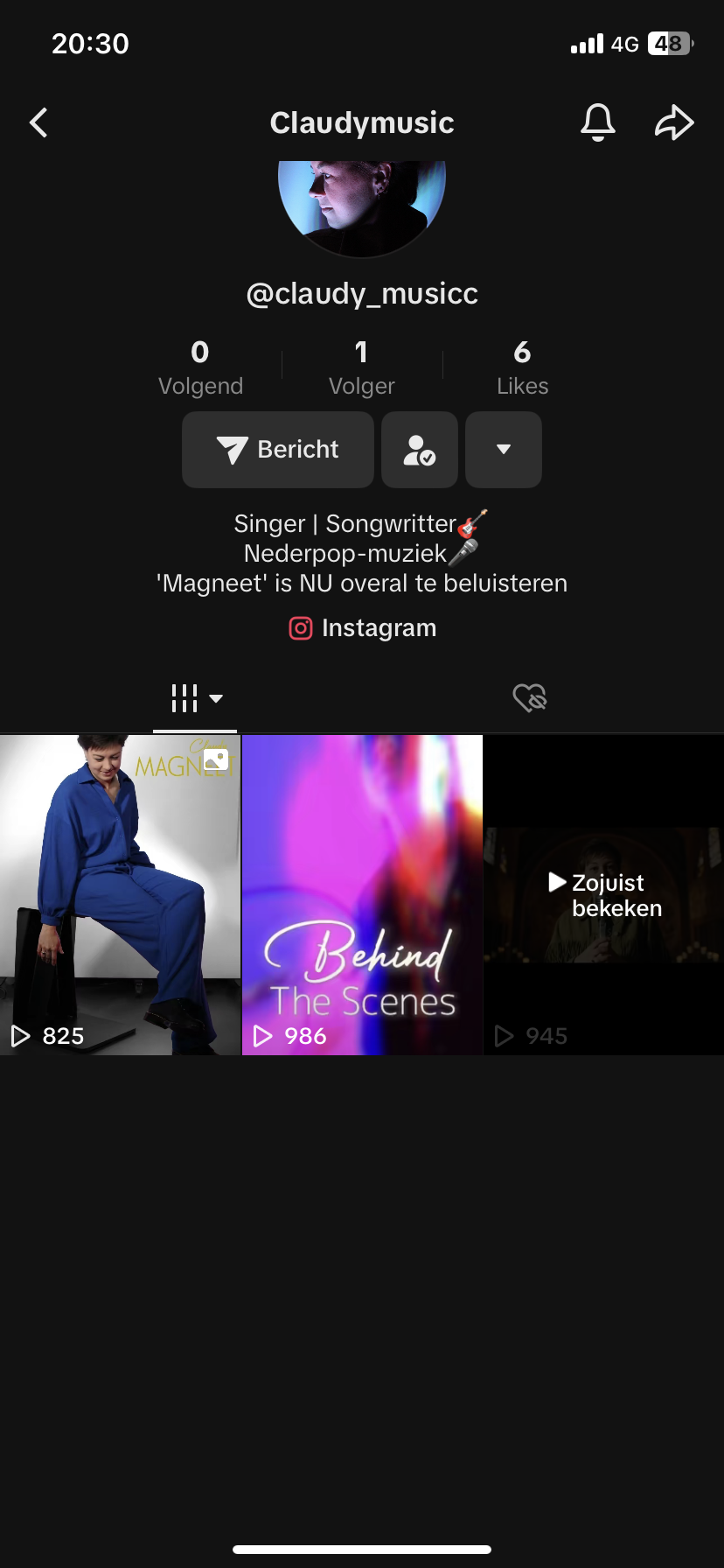Viewport: 724px width, 1568px height.
Task: Go back using the top-left arrow
Action: click(x=38, y=122)
